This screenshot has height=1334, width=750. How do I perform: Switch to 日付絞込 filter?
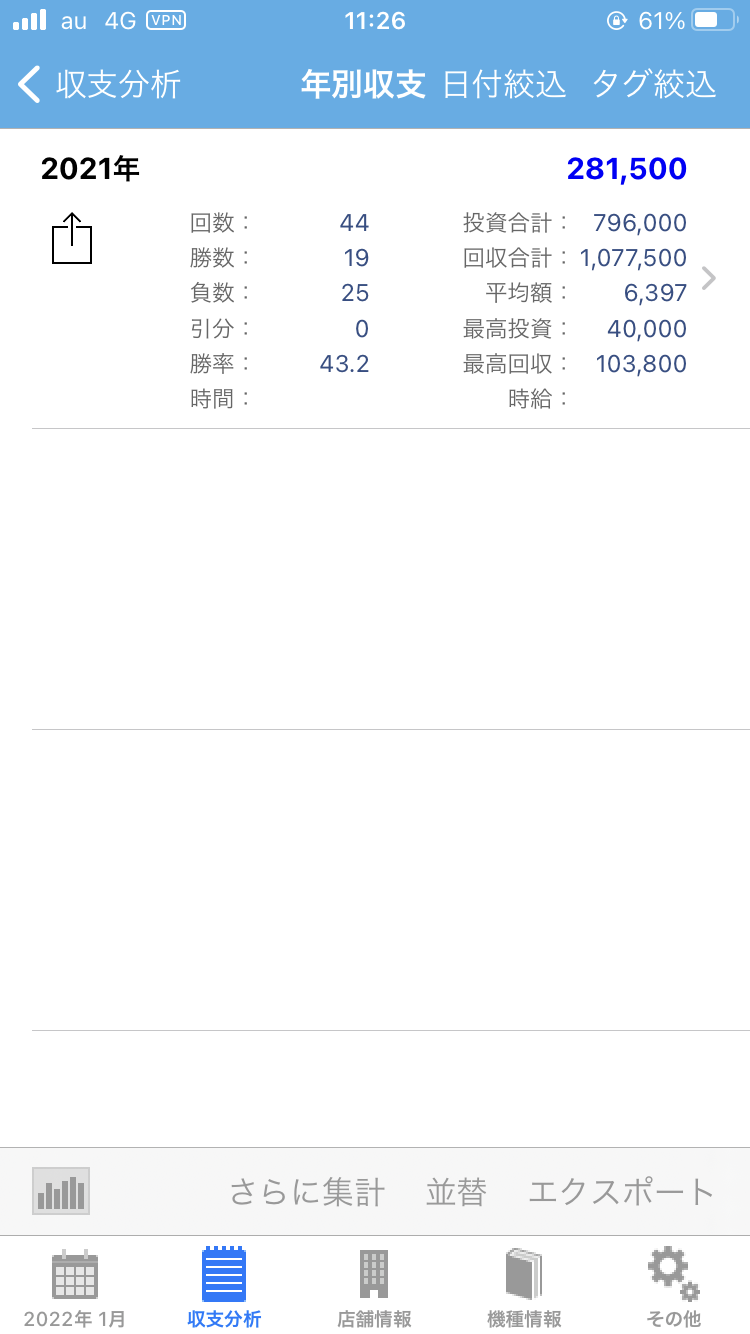click(x=504, y=85)
